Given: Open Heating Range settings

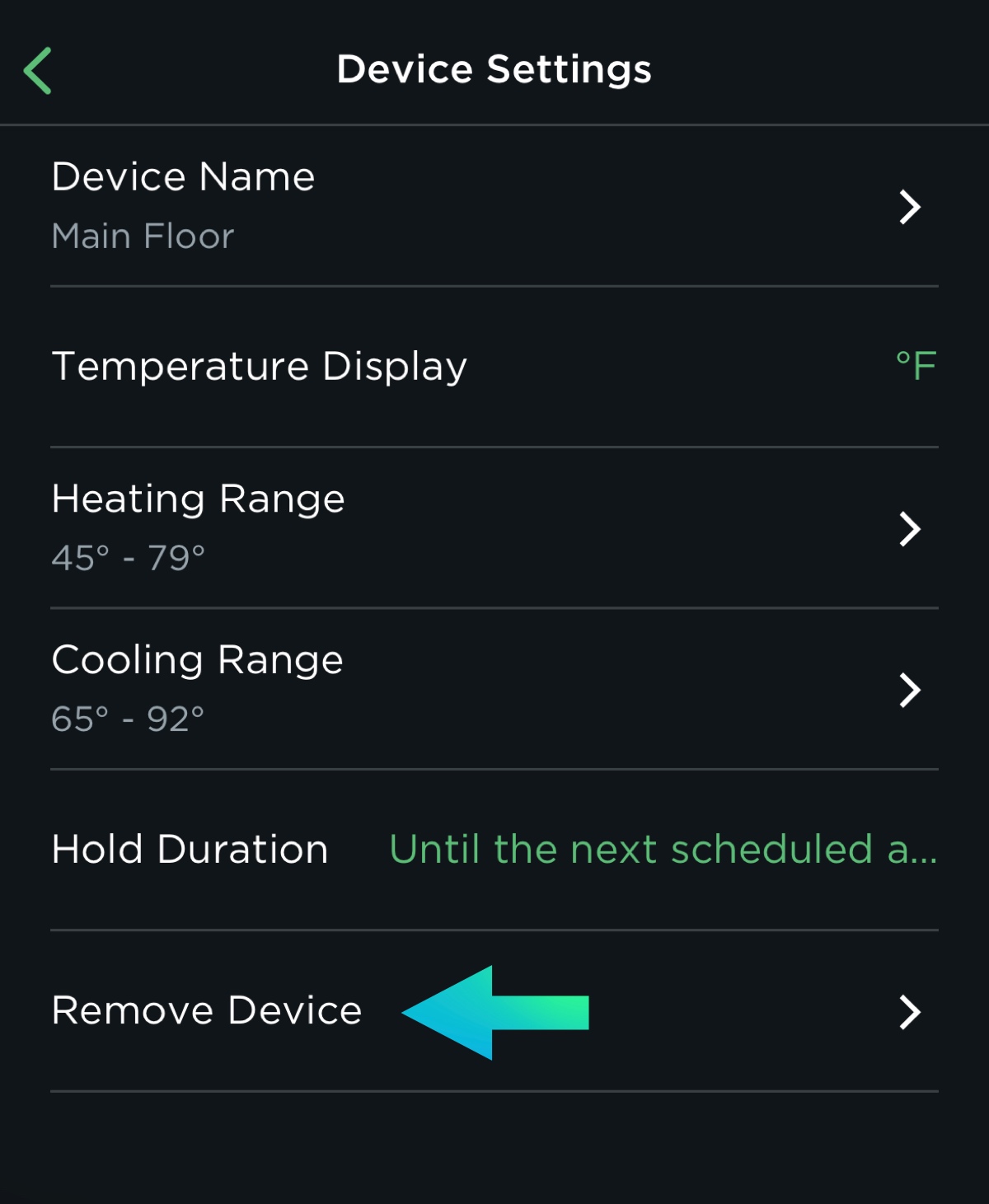Looking at the screenshot, I should pyautogui.click(x=494, y=528).
